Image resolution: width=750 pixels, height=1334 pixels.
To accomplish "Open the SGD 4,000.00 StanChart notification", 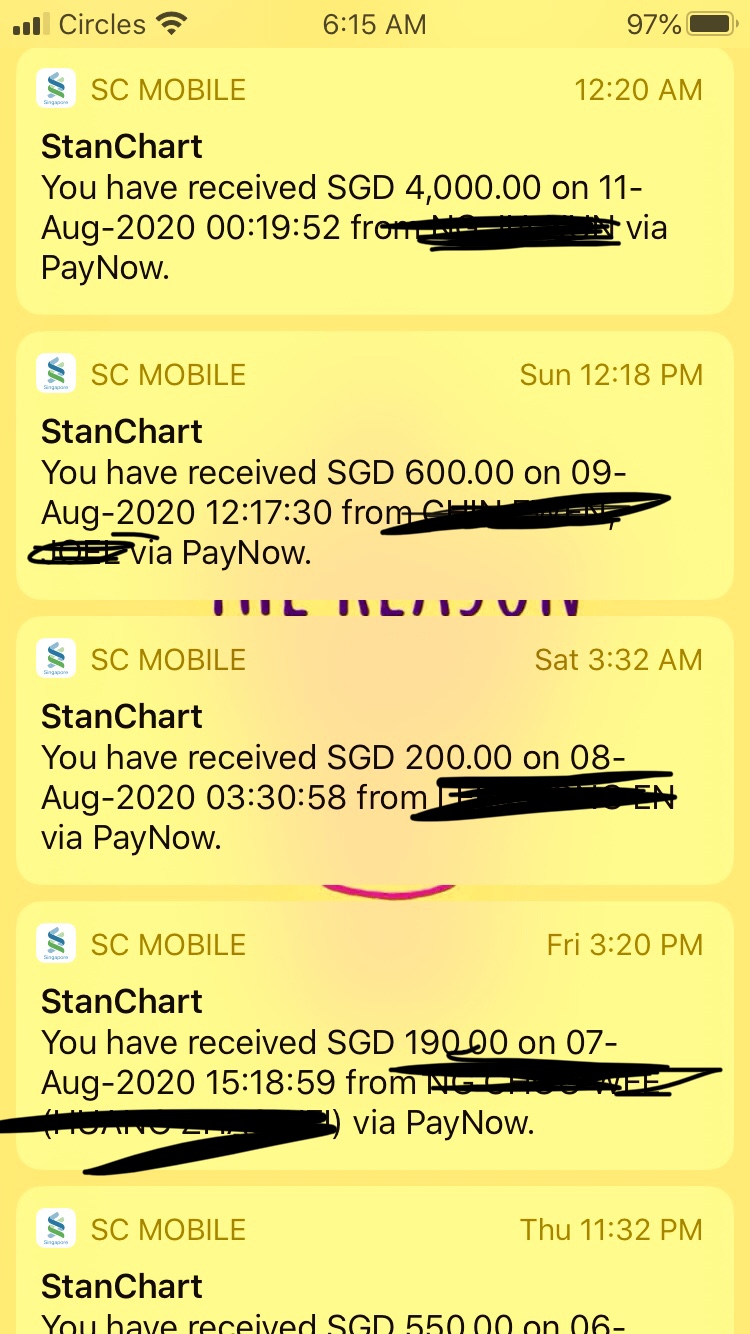I will coord(374,185).
